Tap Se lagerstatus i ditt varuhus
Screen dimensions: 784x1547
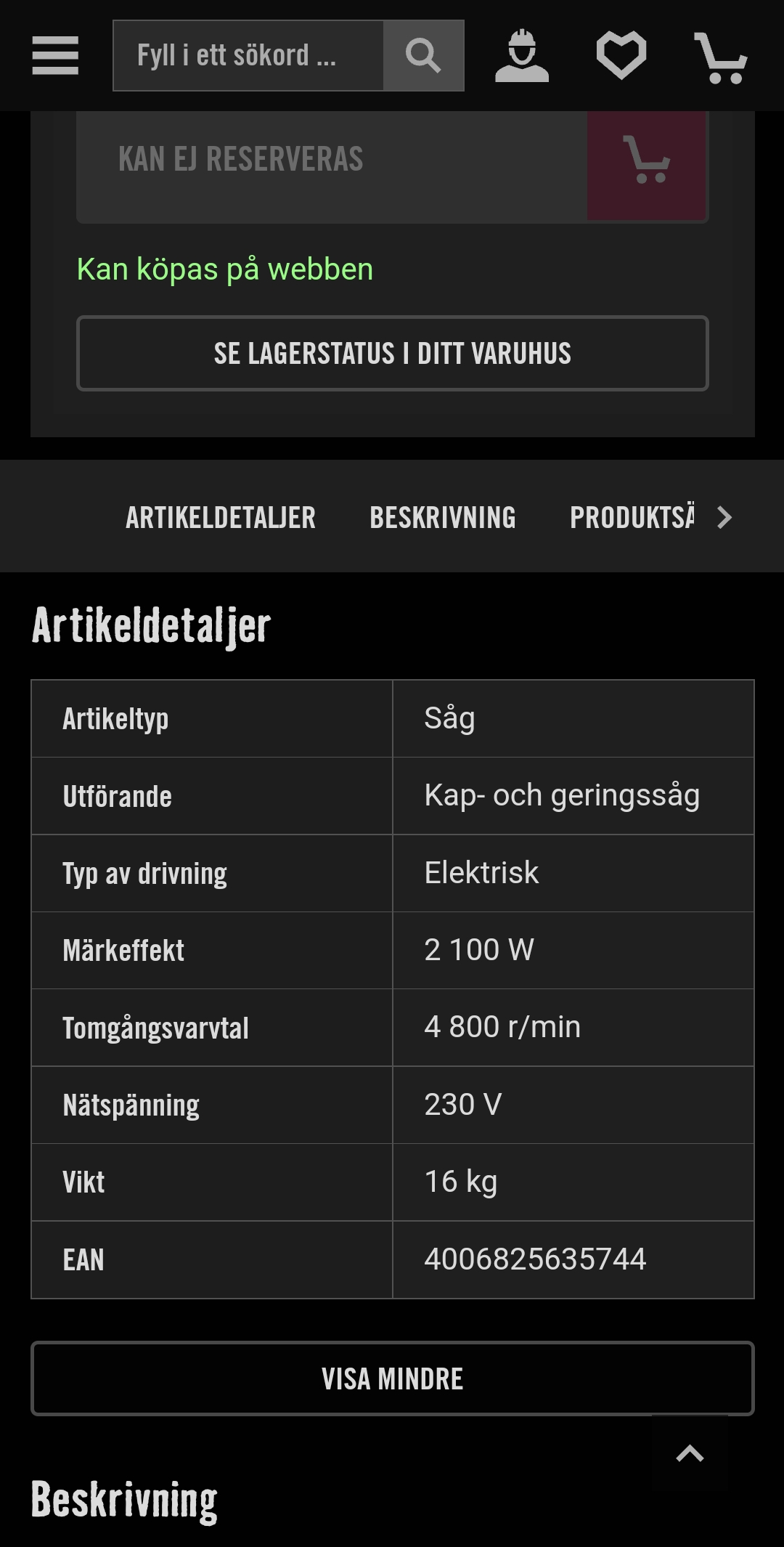point(393,354)
